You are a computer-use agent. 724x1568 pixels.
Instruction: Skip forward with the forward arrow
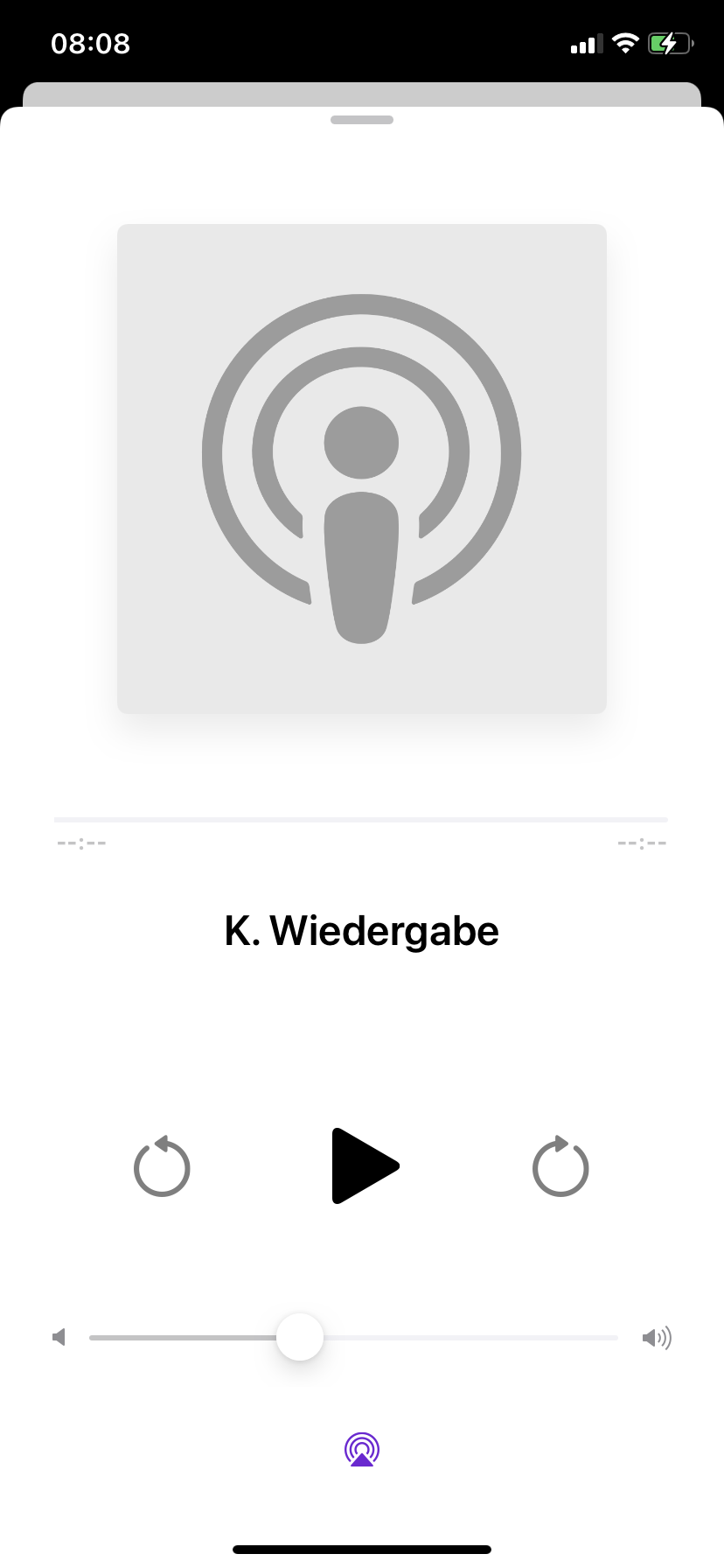560,1167
